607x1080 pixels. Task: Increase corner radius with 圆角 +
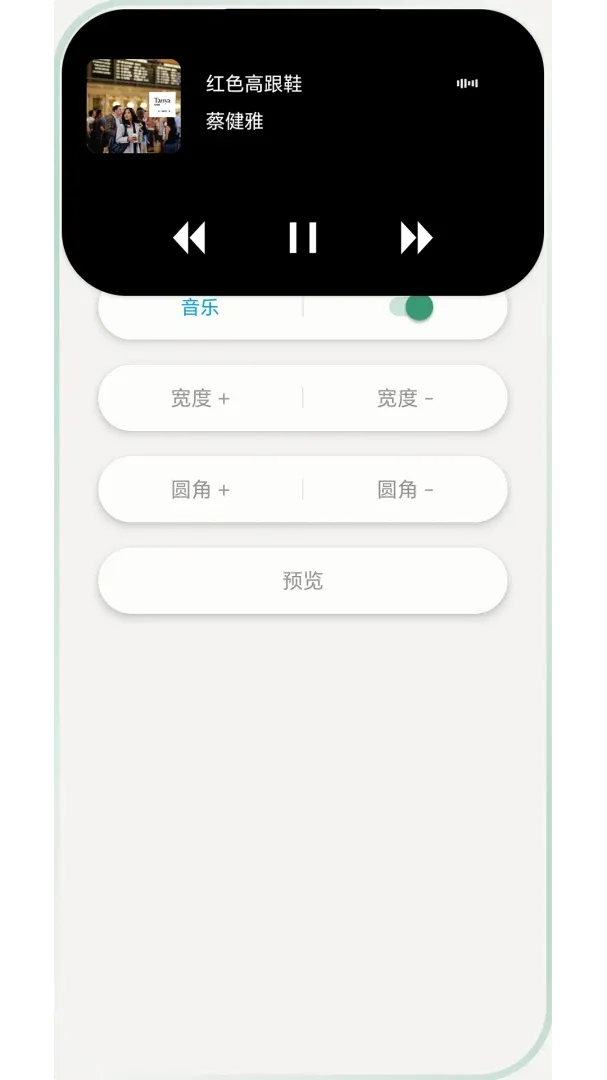pos(200,490)
